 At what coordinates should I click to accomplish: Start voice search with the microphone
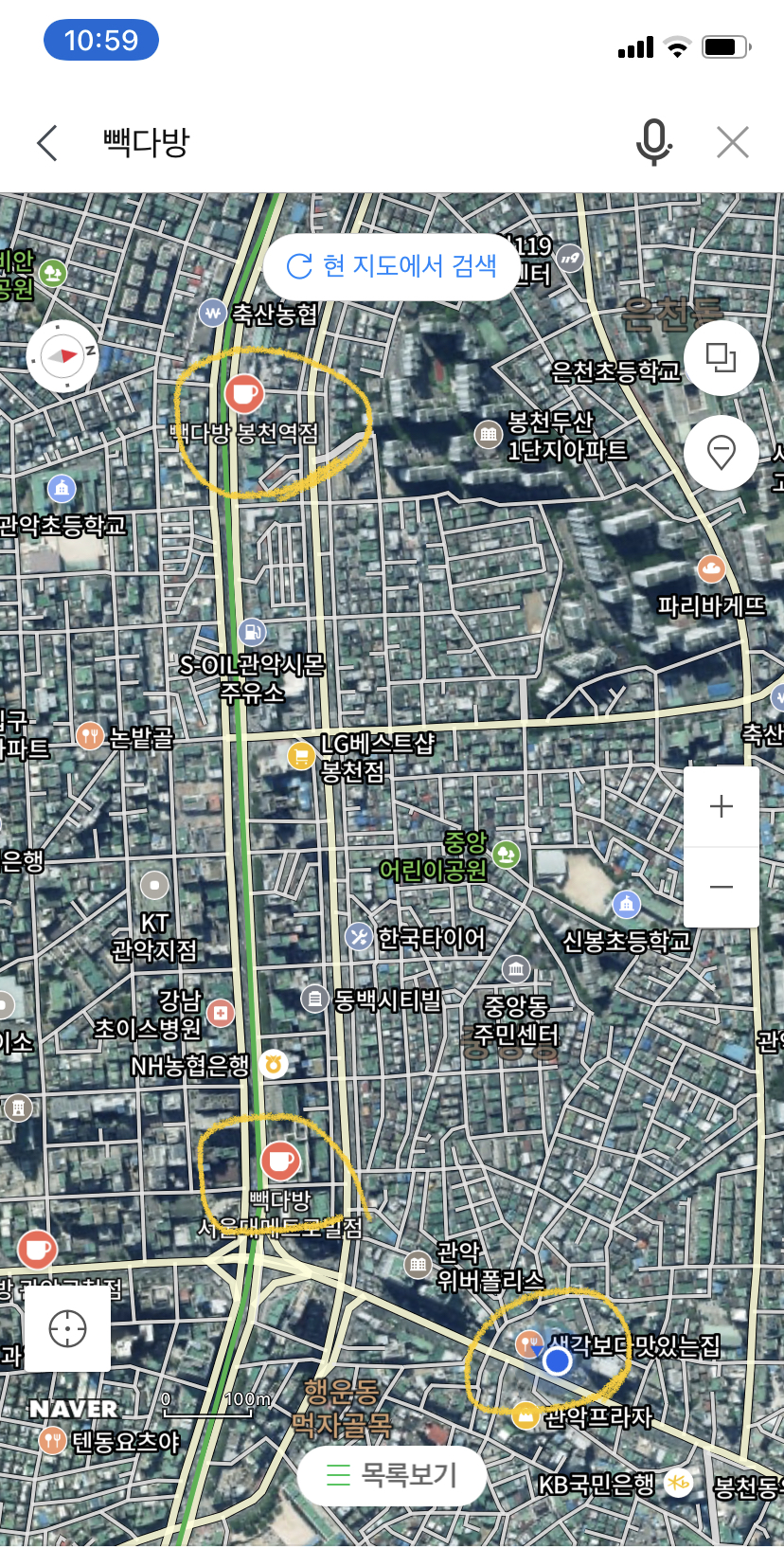653,143
